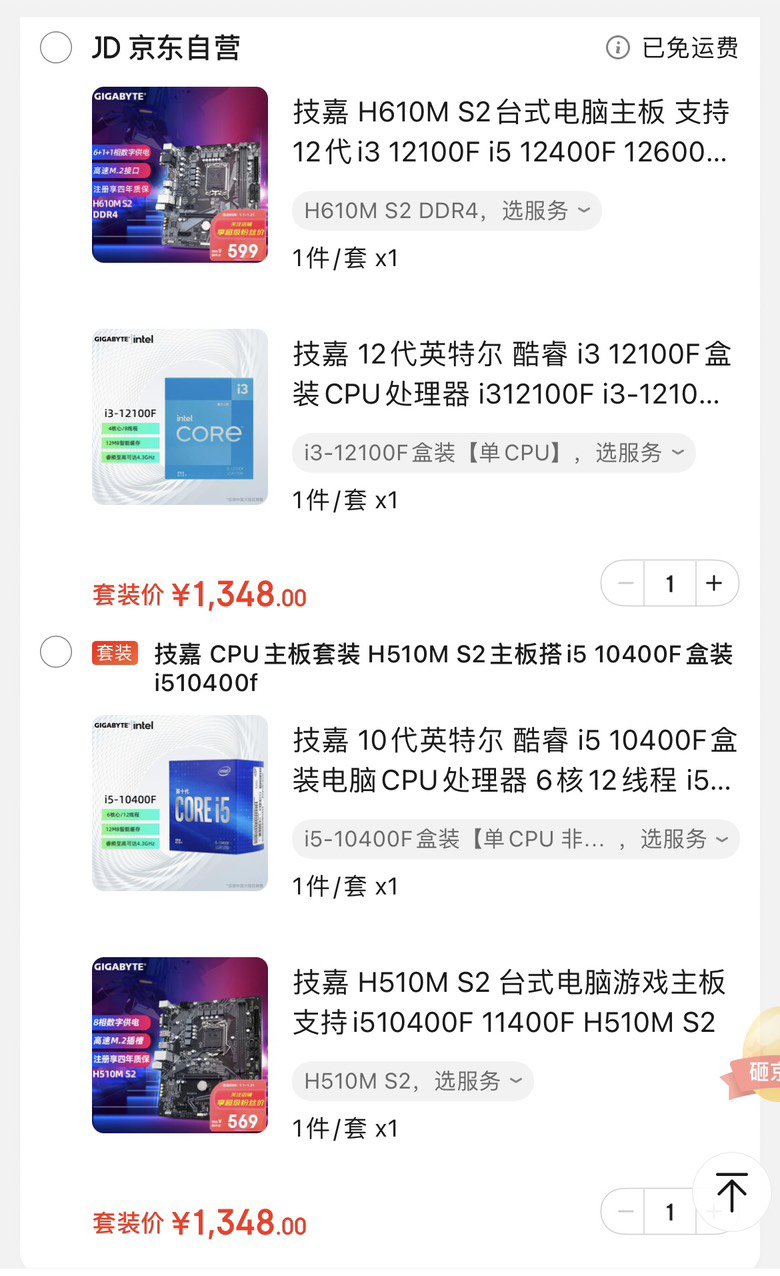Open the i5-10400F CPU product image

click(x=180, y=803)
